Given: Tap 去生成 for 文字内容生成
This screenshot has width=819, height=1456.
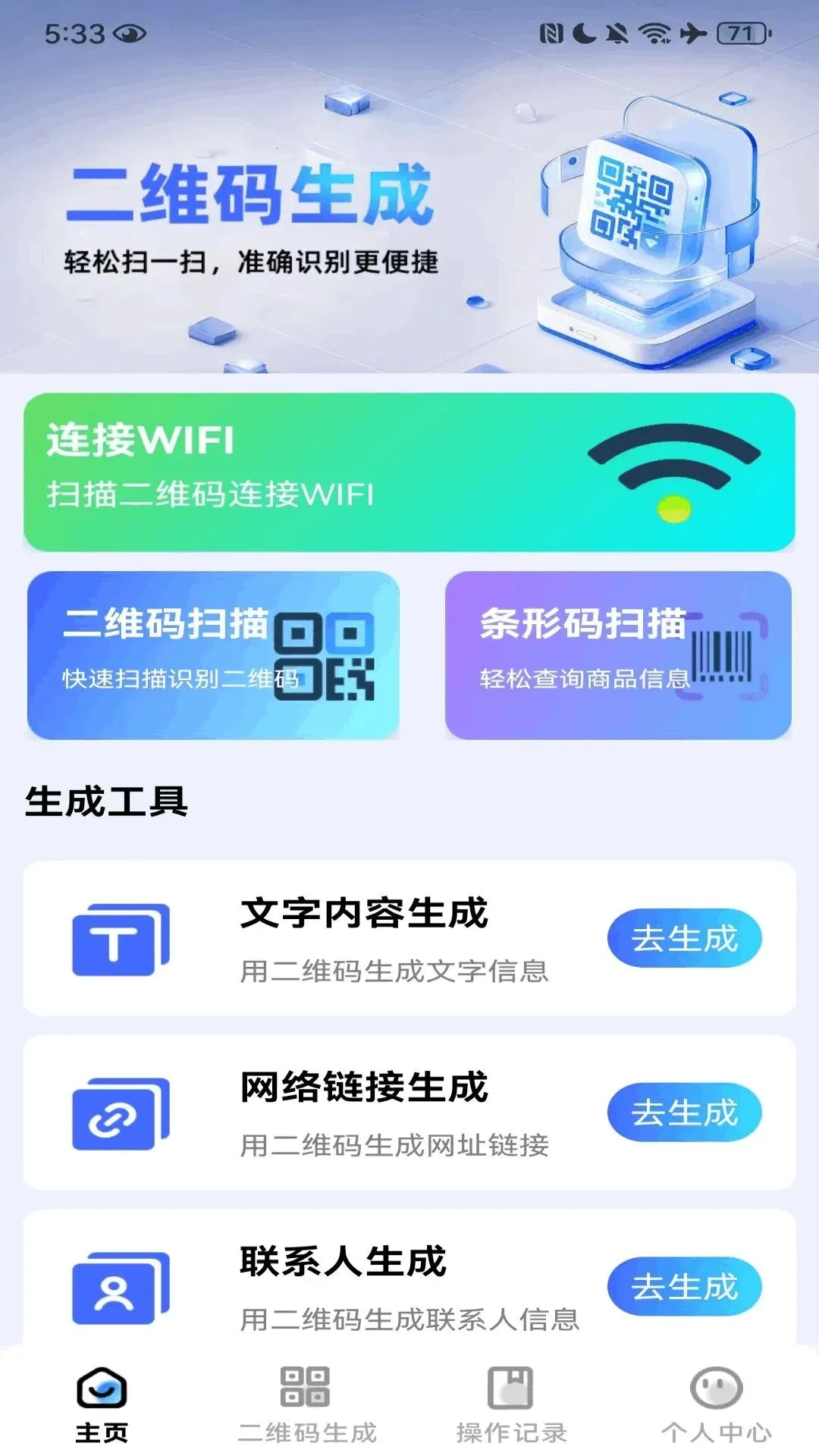Looking at the screenshot, I should [684, 938].
